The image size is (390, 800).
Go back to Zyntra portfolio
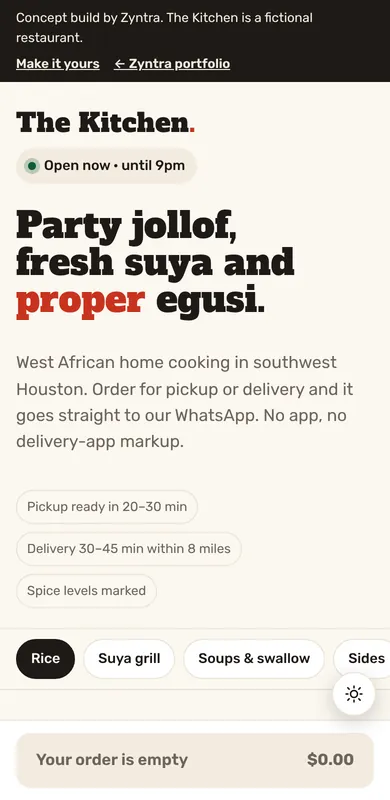172,64
